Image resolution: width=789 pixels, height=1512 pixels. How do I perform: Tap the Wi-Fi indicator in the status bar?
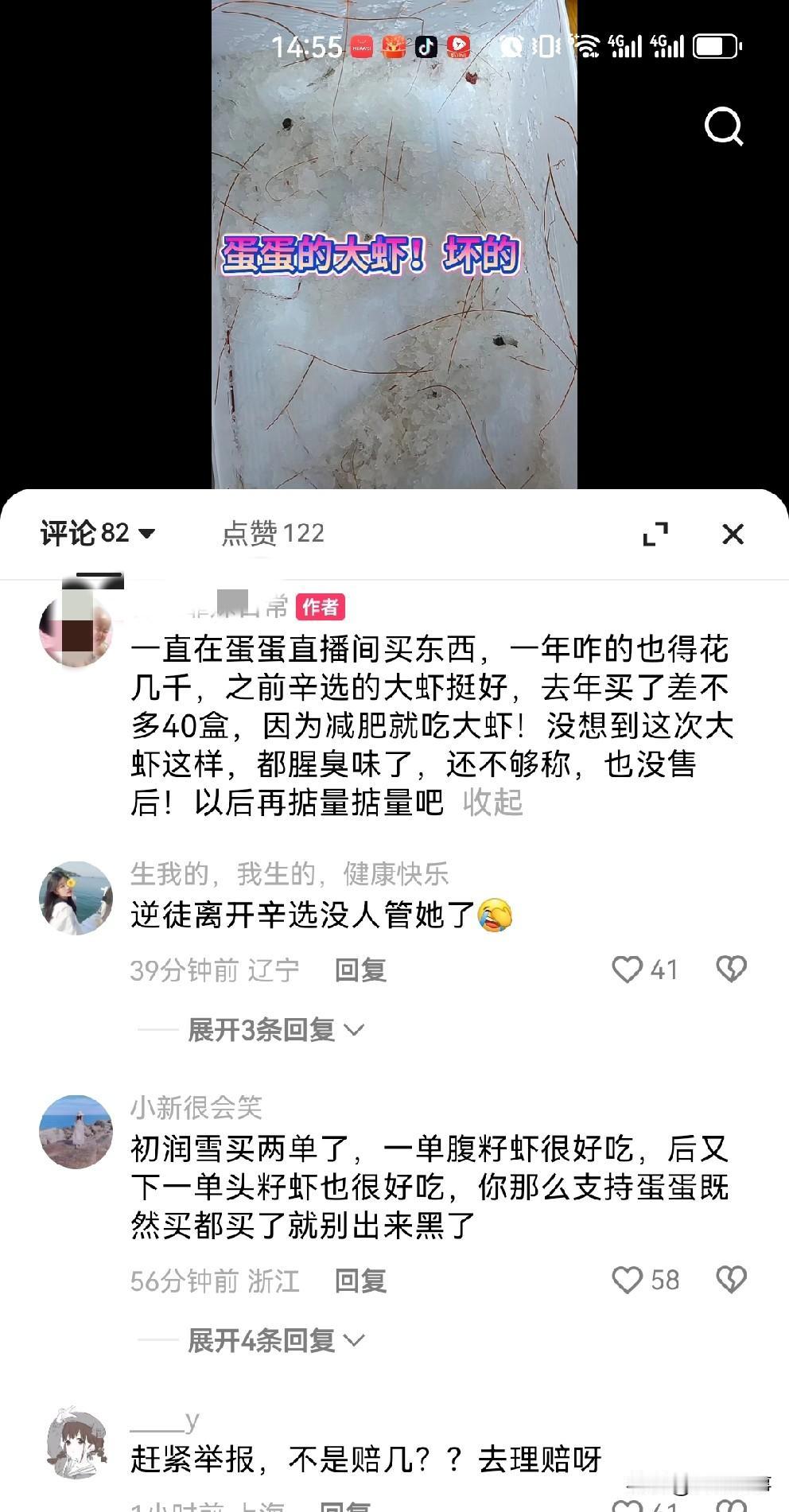point(588,44)
